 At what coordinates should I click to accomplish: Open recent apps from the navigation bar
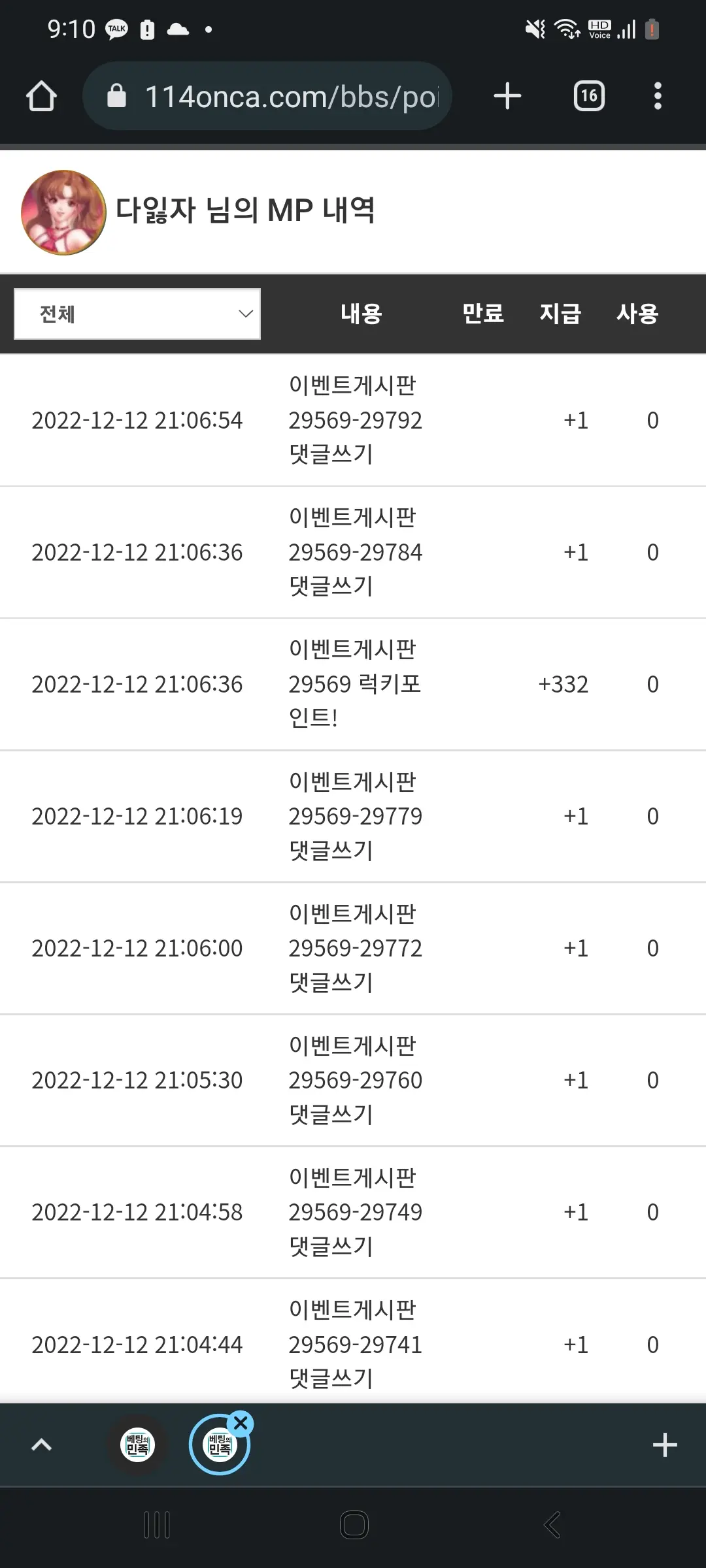157,1525
